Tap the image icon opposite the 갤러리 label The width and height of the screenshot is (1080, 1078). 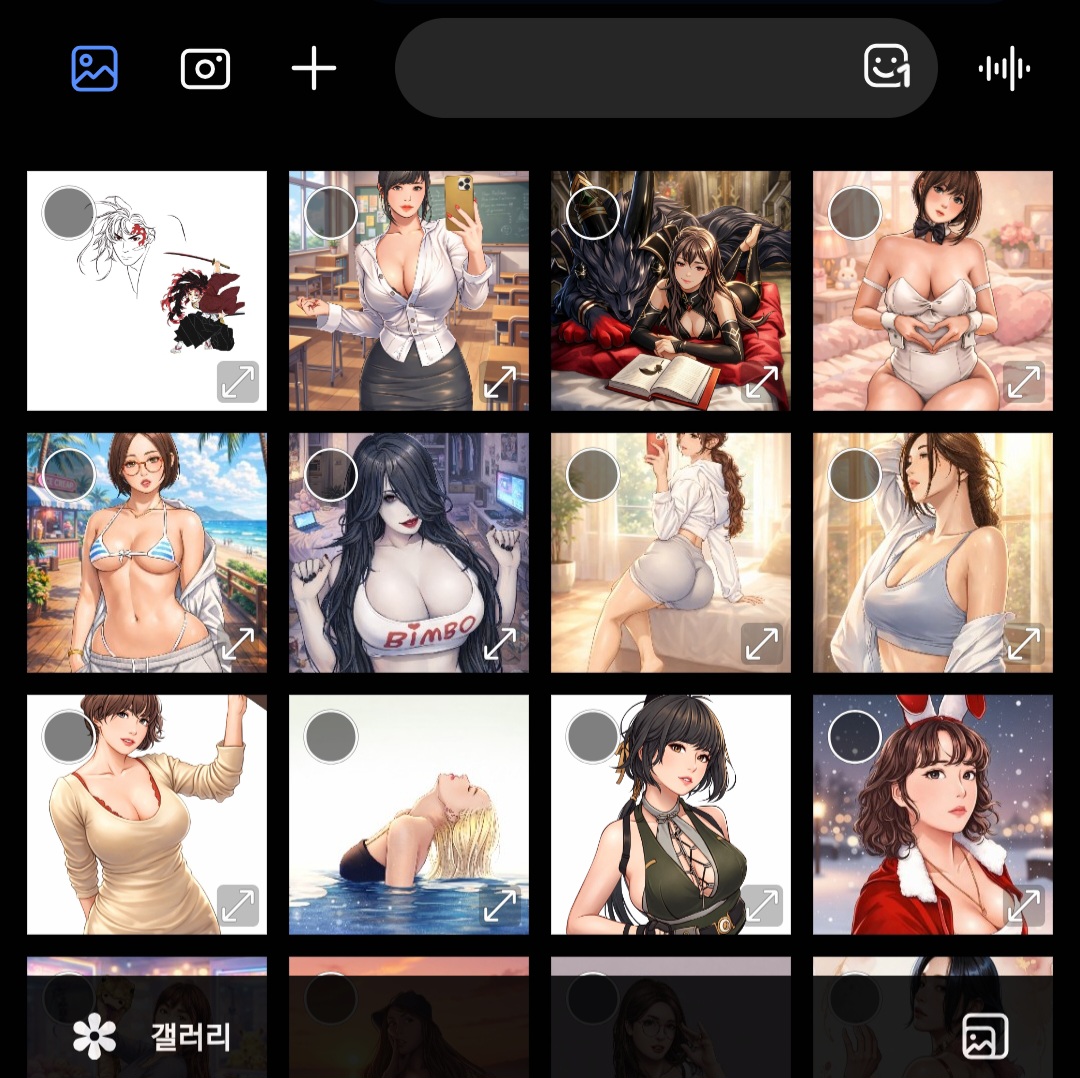pyautogui.click(x=985, y=1036)
